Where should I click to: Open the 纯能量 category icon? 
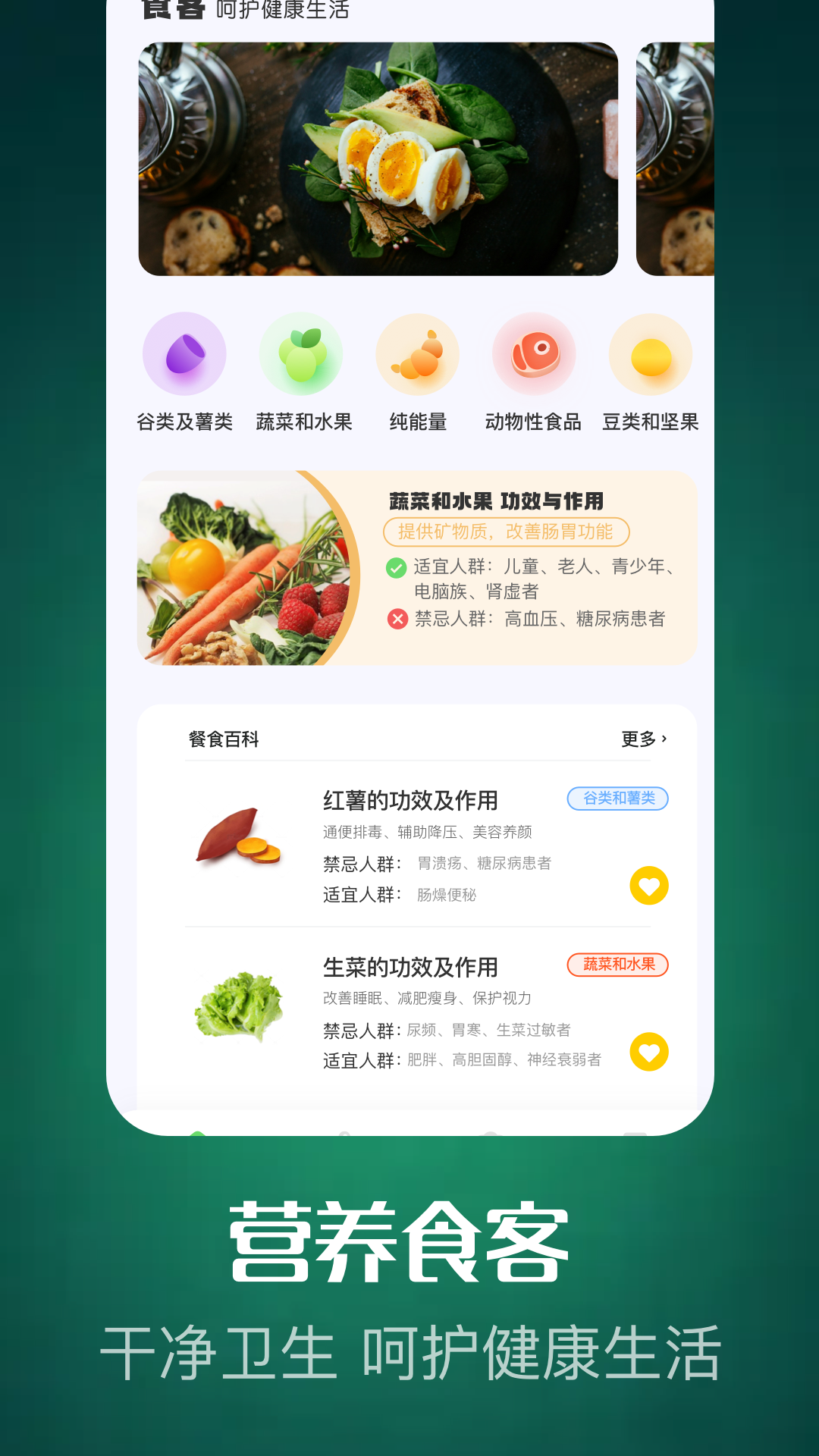pos(417,353)
